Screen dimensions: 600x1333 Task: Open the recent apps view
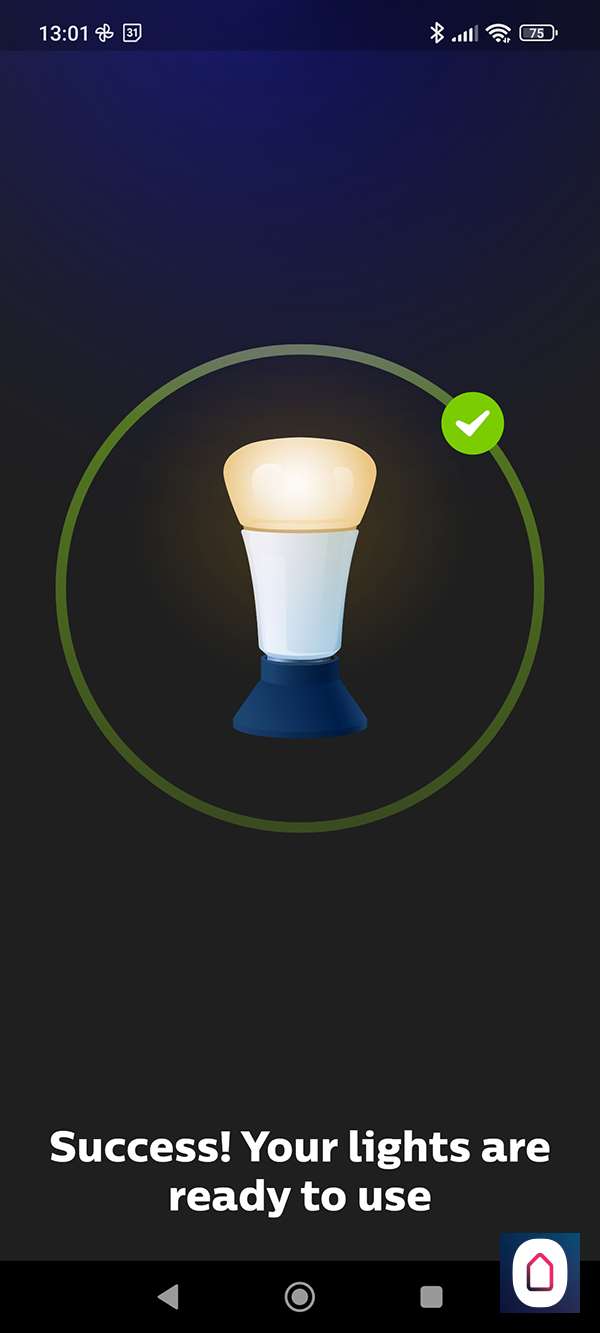click(431, 1297)
